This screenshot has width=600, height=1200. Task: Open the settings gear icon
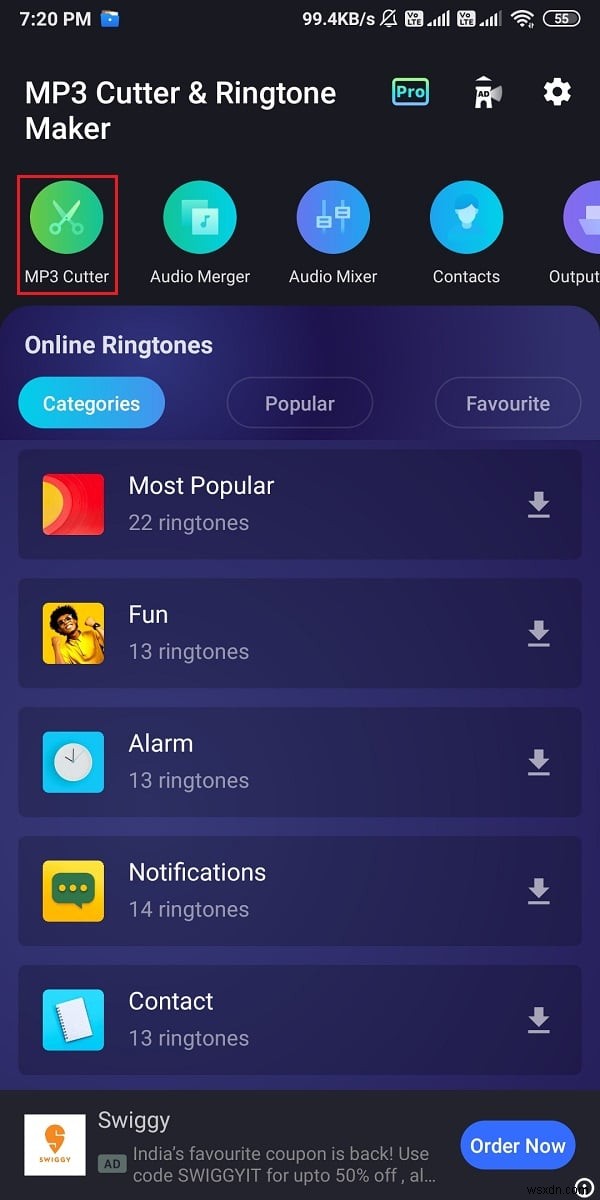point(557,93)
